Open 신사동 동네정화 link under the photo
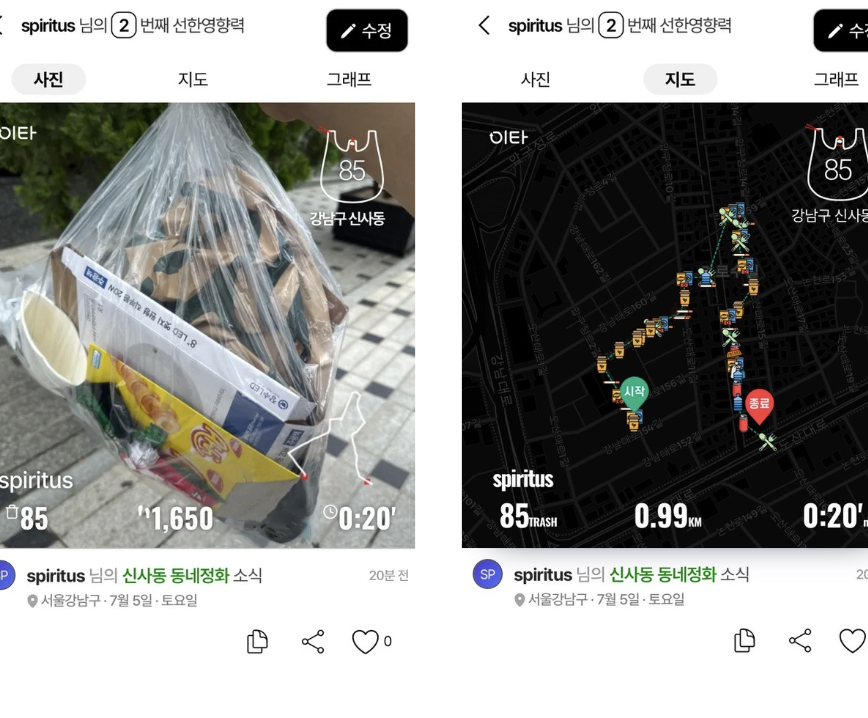 175,576
